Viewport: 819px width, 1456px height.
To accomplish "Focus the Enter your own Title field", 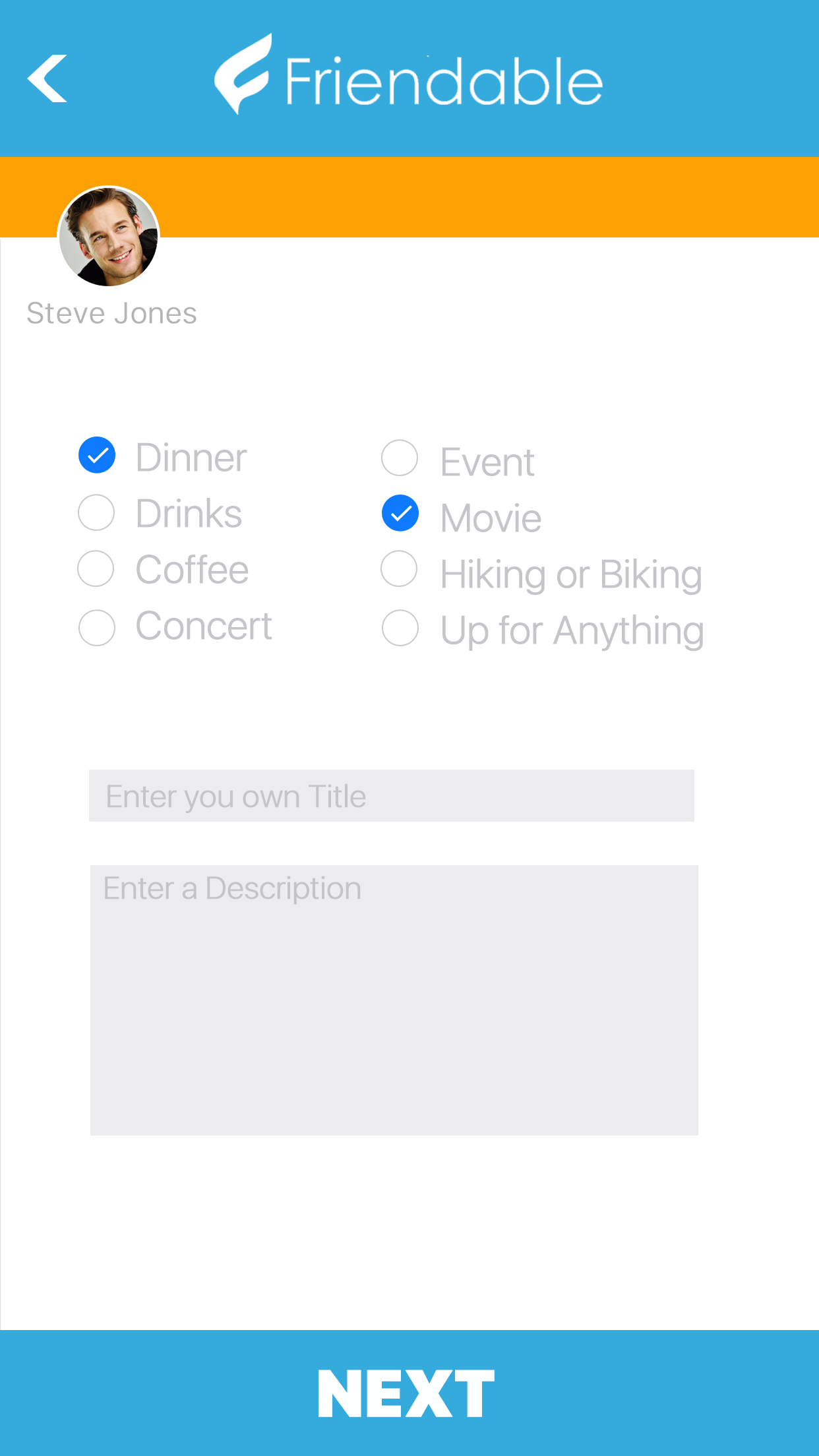I will tap(392, 795).
